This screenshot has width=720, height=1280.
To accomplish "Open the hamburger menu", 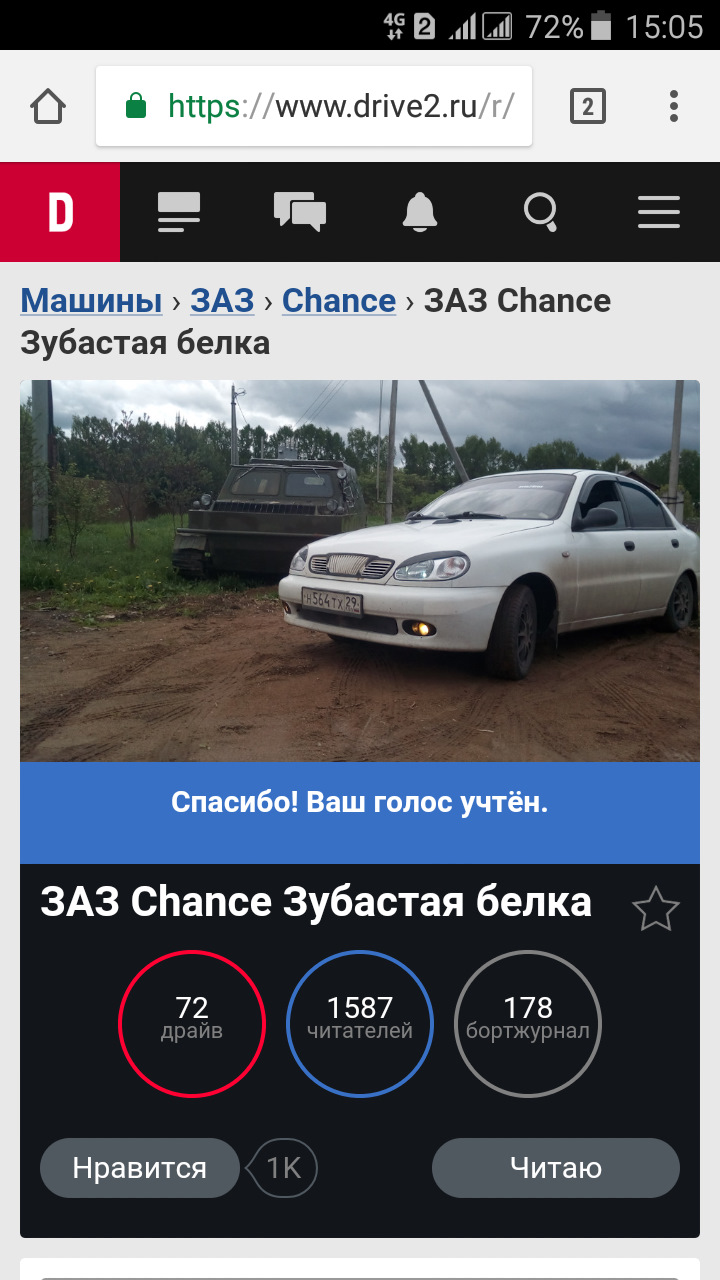I will (x=659, y=212).
